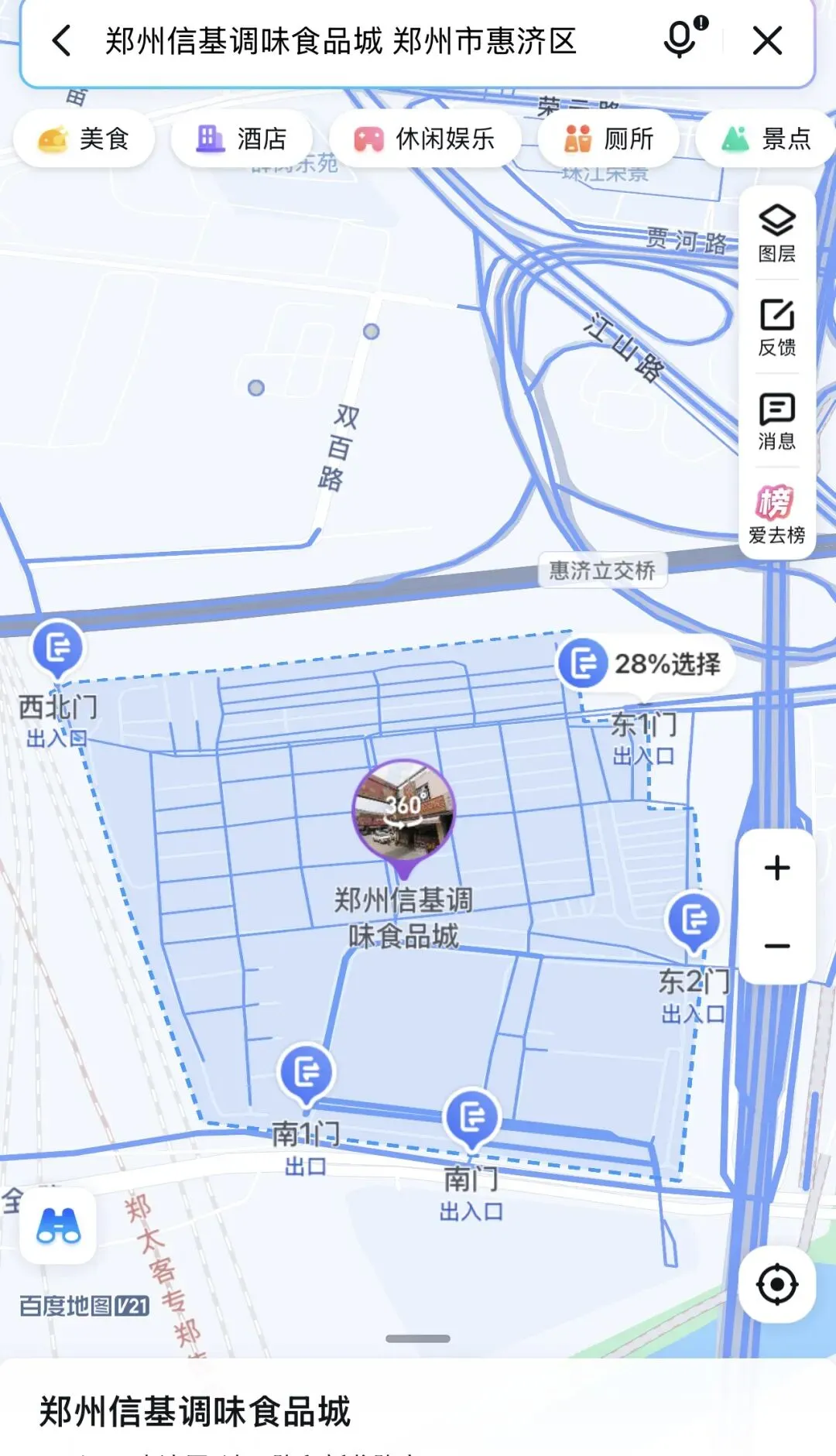Show 景点 on the map

coord(766,139)
